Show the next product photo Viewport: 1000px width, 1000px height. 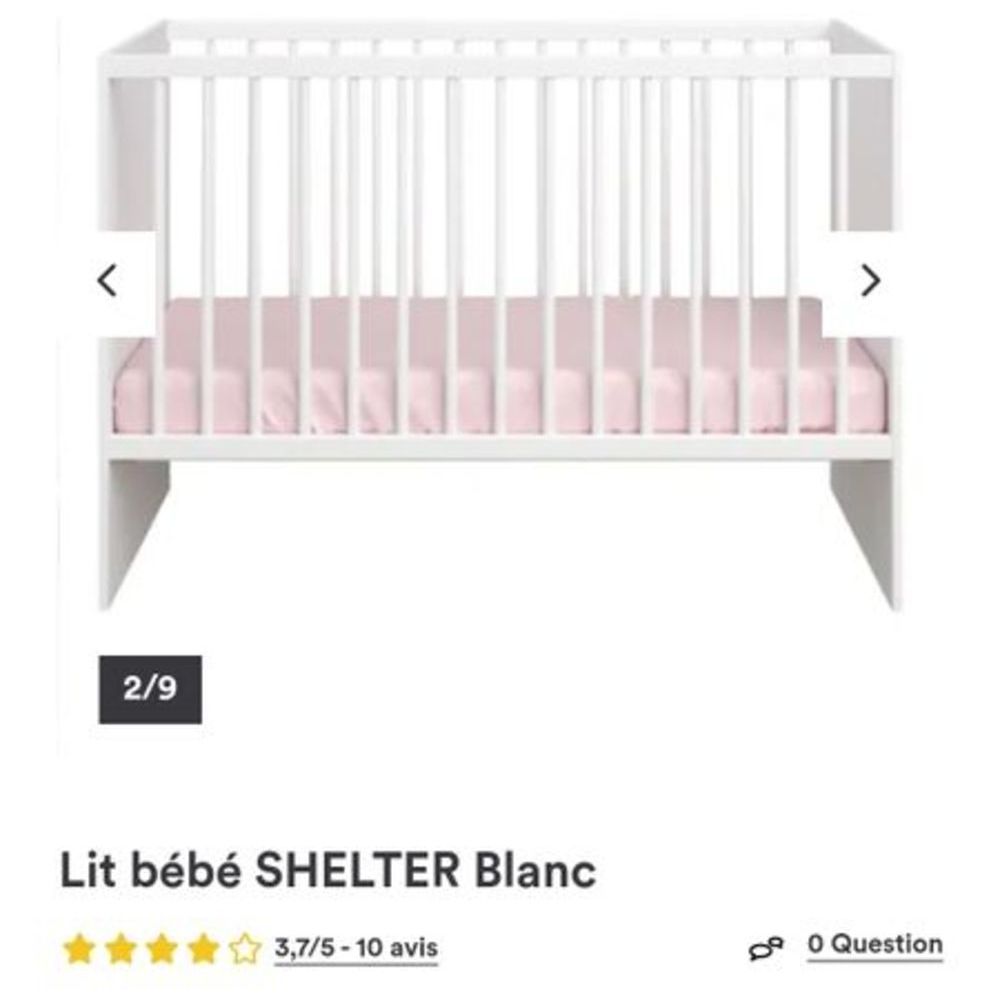(871, 281)
